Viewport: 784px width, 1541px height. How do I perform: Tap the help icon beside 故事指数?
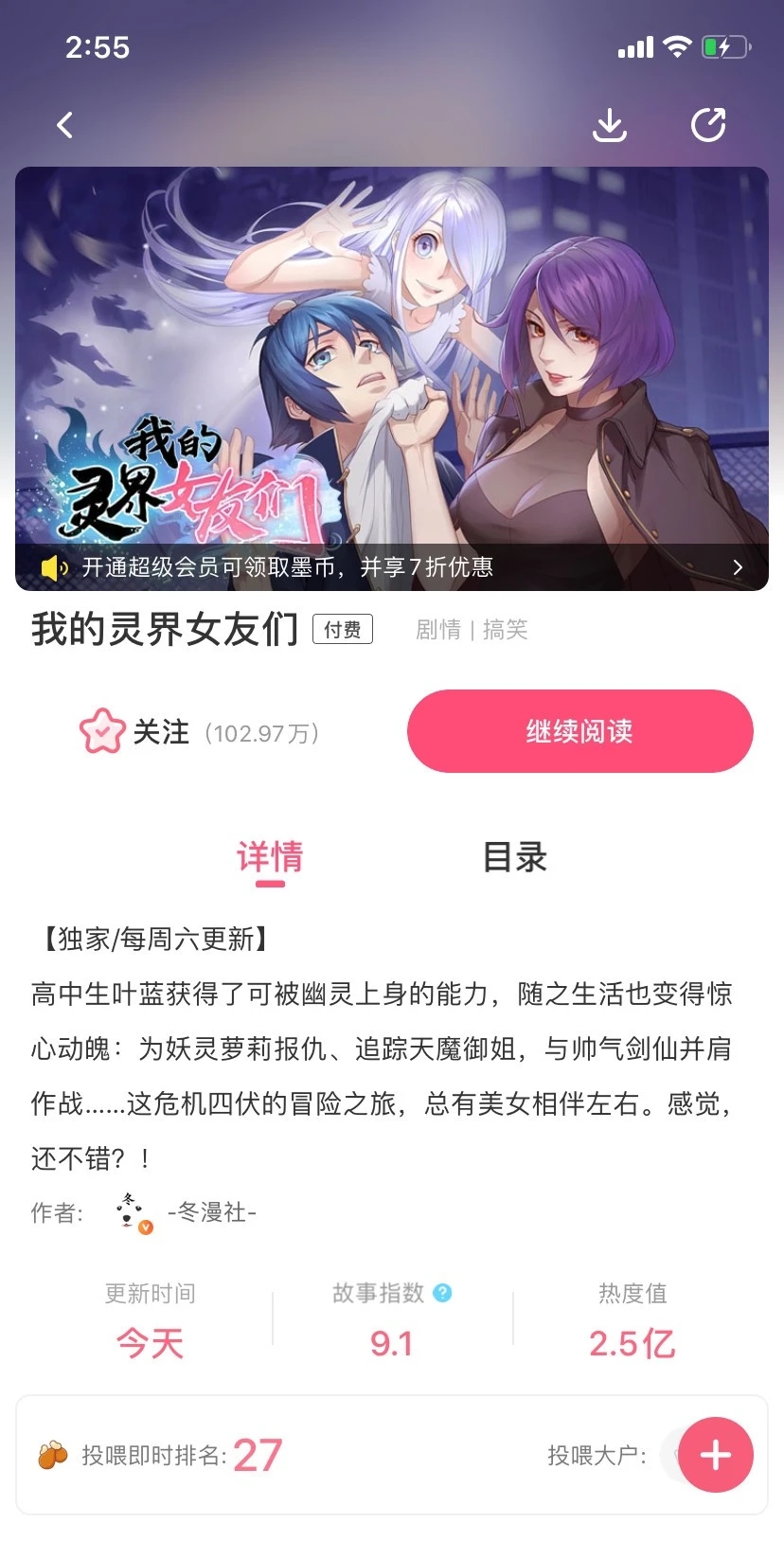point(442,1293)
